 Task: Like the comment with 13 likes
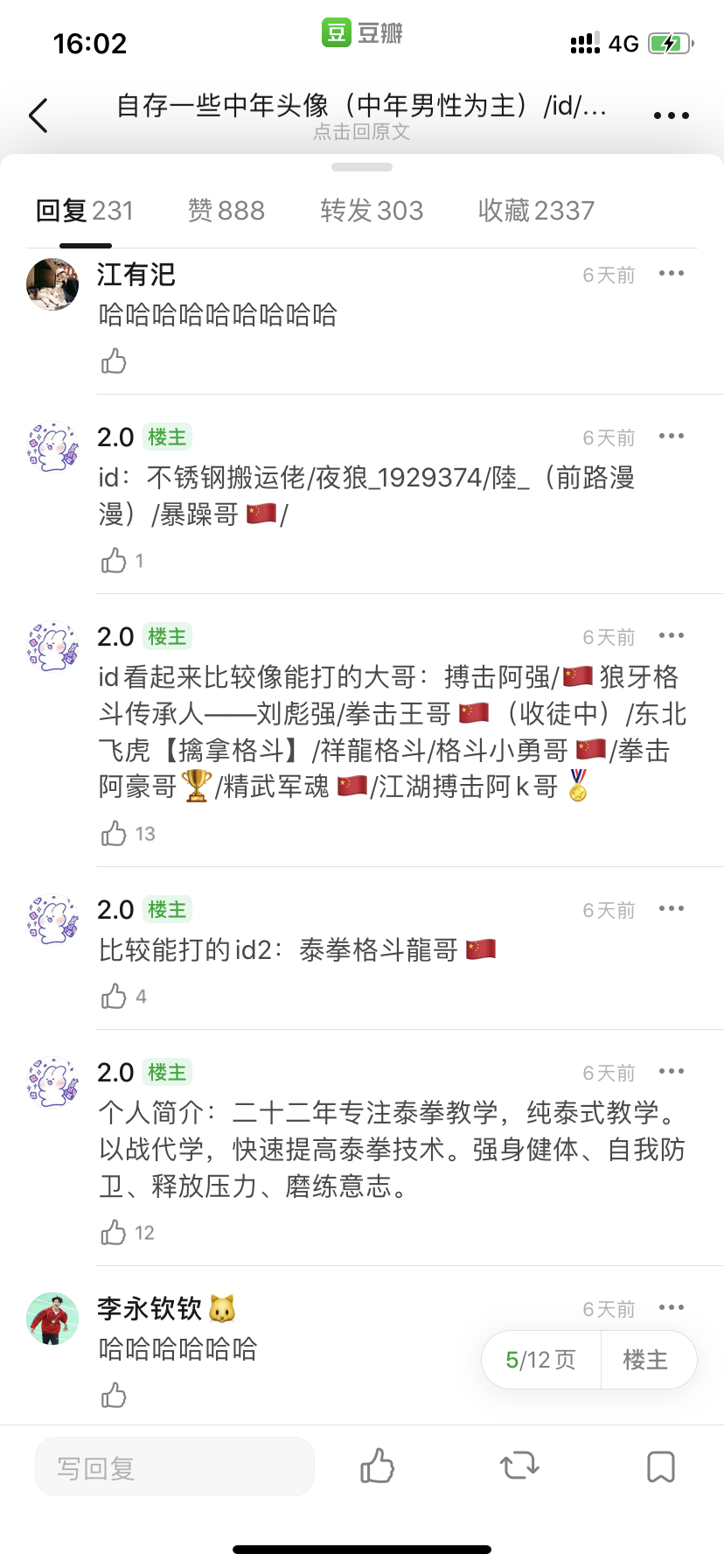point(114,834)
